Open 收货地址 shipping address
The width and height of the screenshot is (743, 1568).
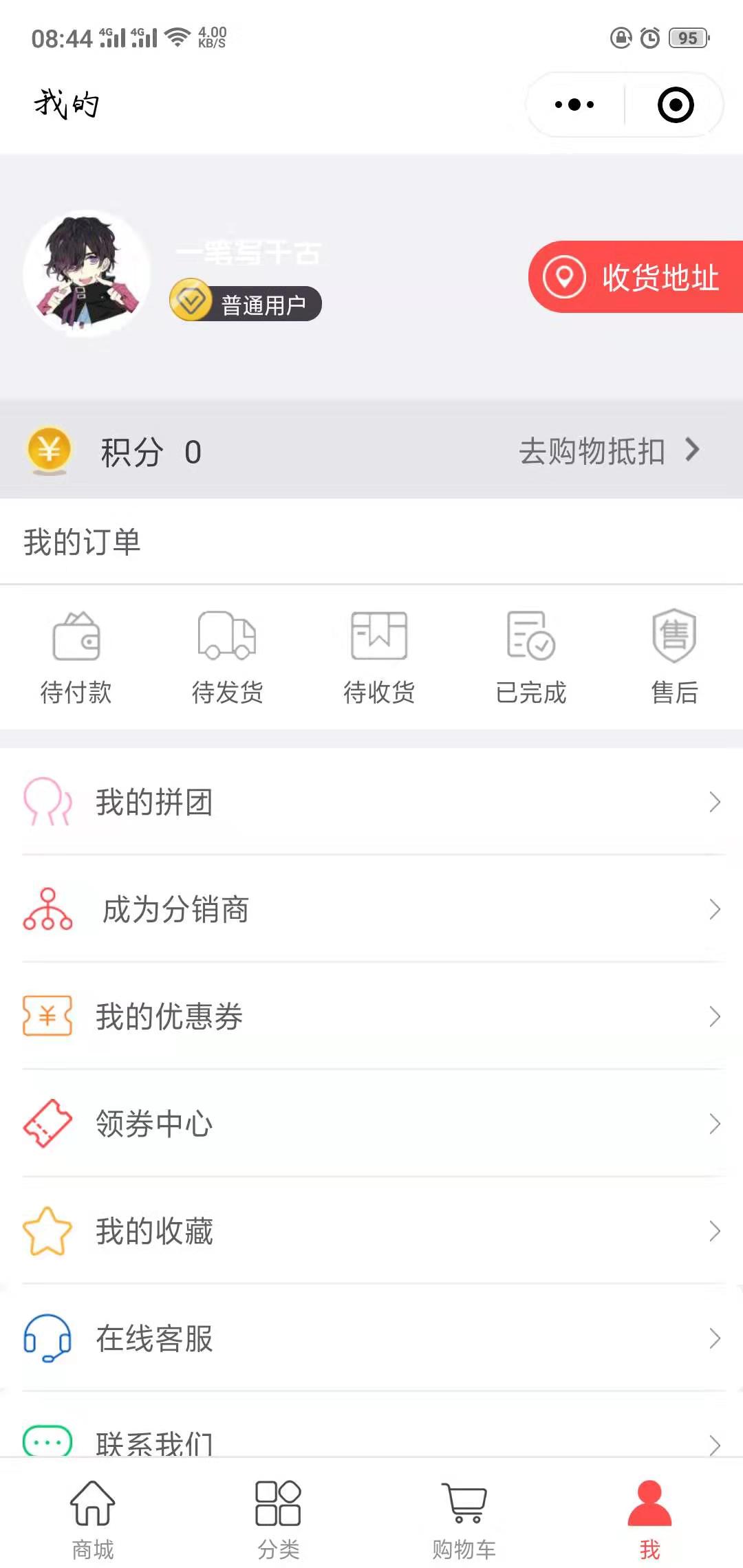click(x=636, y=277)
